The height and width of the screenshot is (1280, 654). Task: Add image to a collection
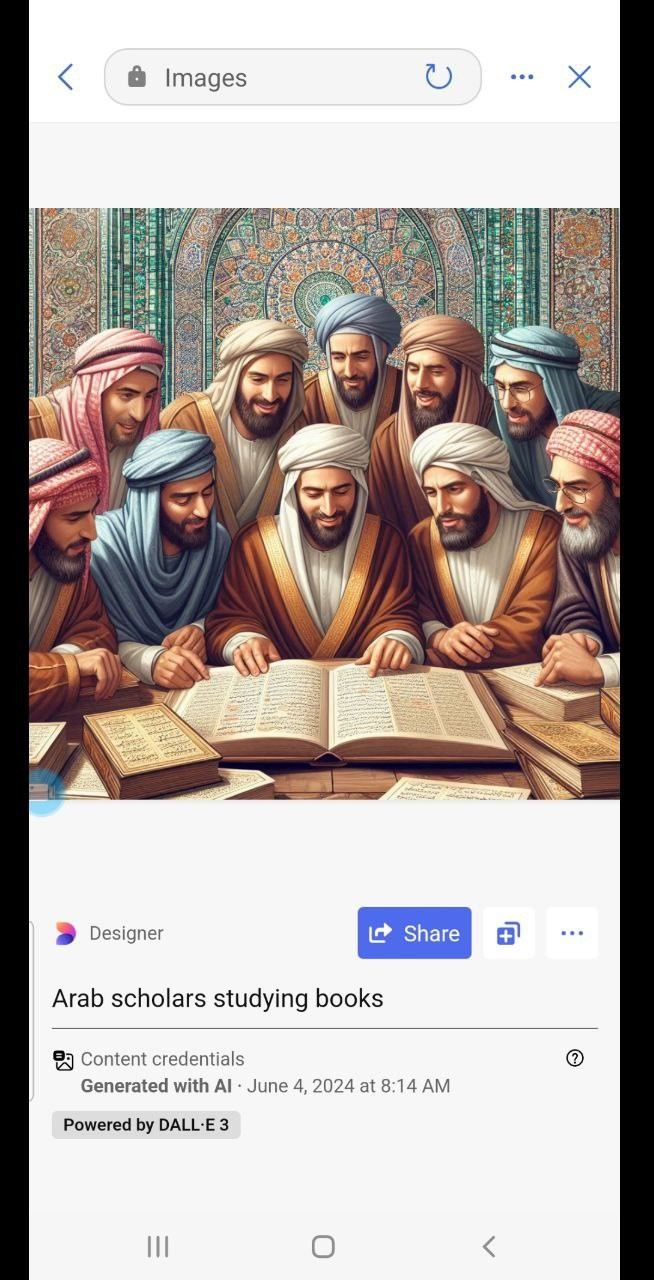pos(508,933)
